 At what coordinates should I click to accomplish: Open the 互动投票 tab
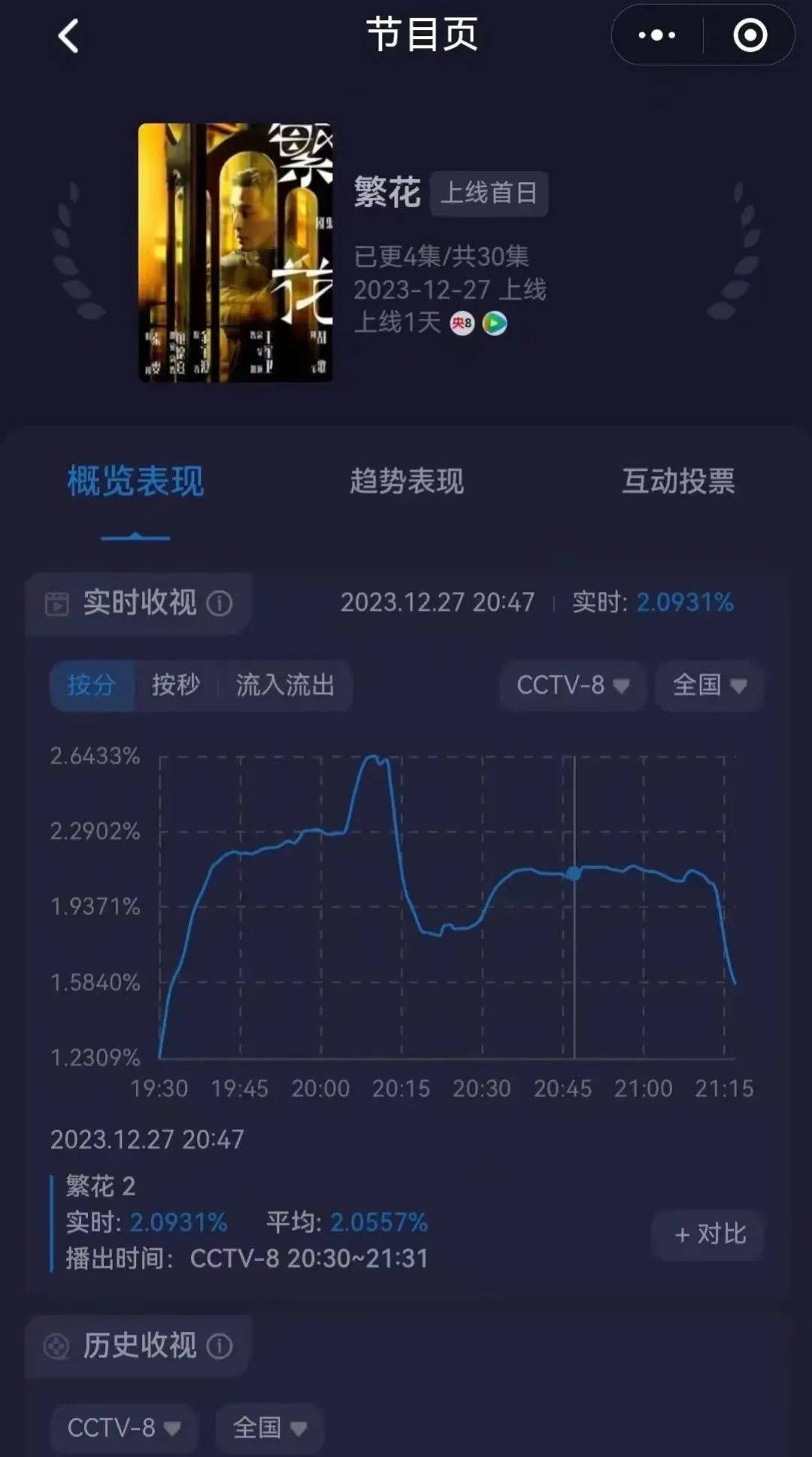pyautogui.click(x=679, y=482)
